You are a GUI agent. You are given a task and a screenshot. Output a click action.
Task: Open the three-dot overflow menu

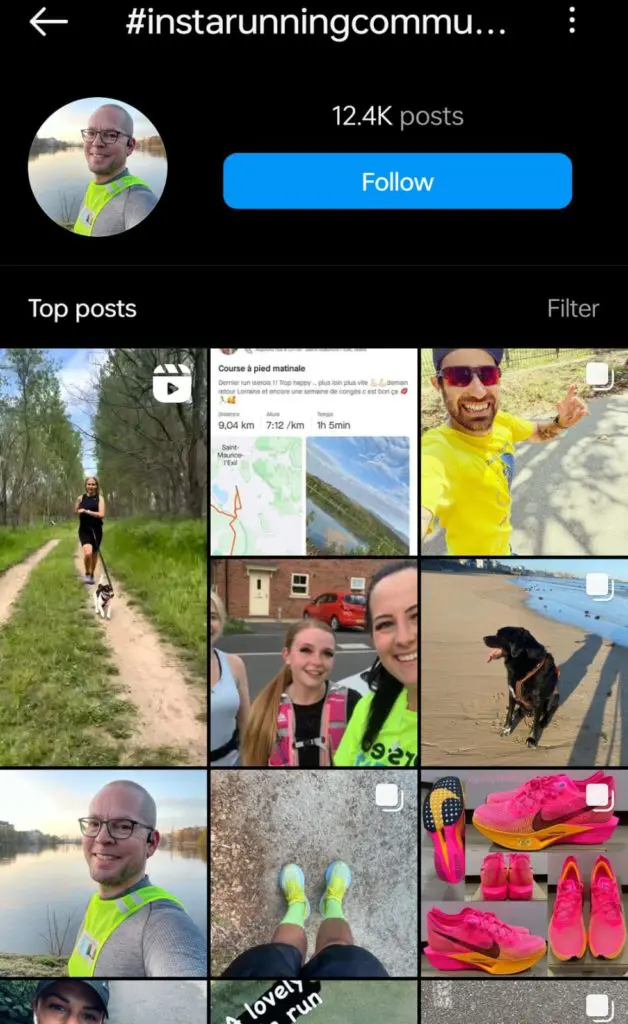[x=572, y=21]
